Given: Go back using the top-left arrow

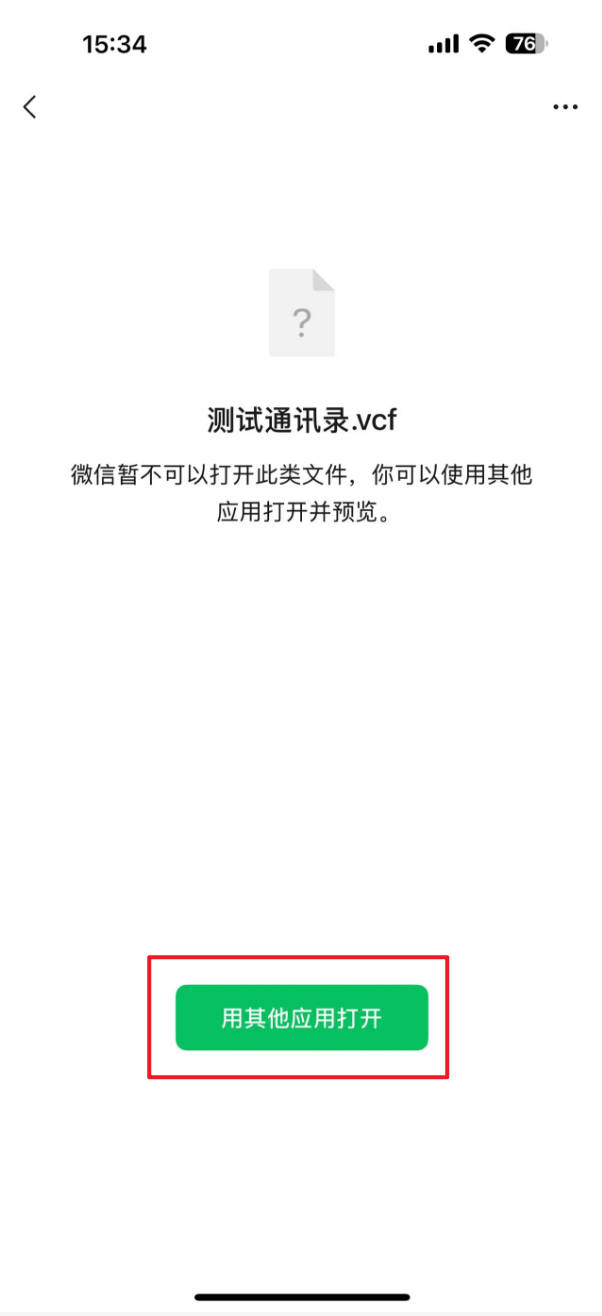Looking at the screenshot, I should (30, 107).
